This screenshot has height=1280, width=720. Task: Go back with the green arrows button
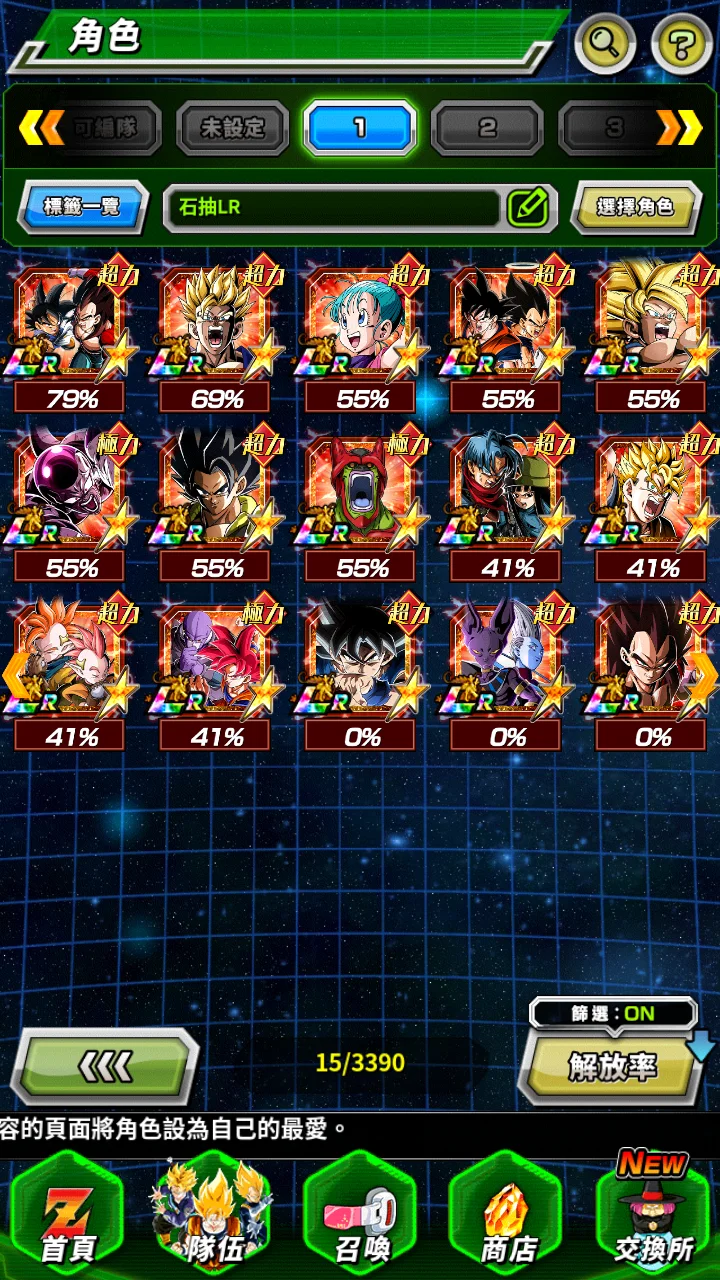coord(105,1066)
